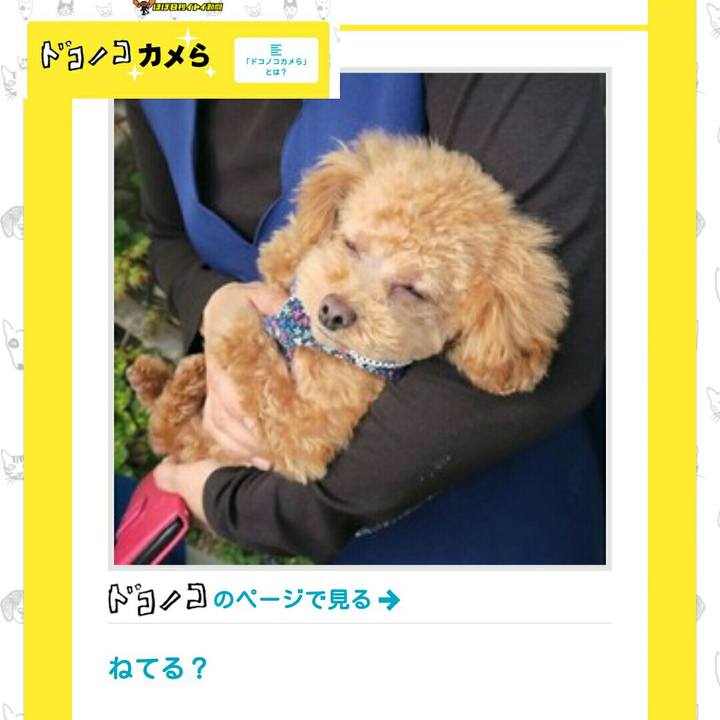Tap the ドコノコのページで見る link
The width and height of the screenshot is (720, 720).
coord(255,599)
